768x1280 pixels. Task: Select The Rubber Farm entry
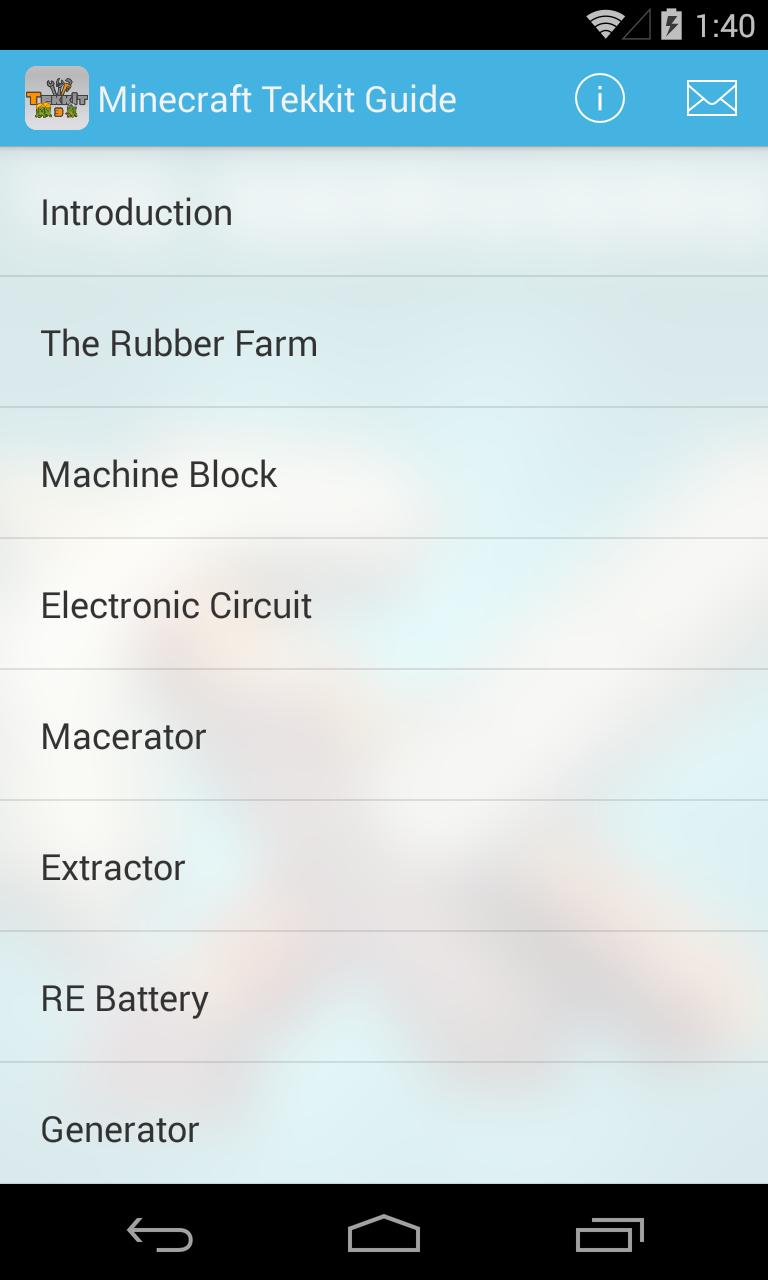(179, 342)
